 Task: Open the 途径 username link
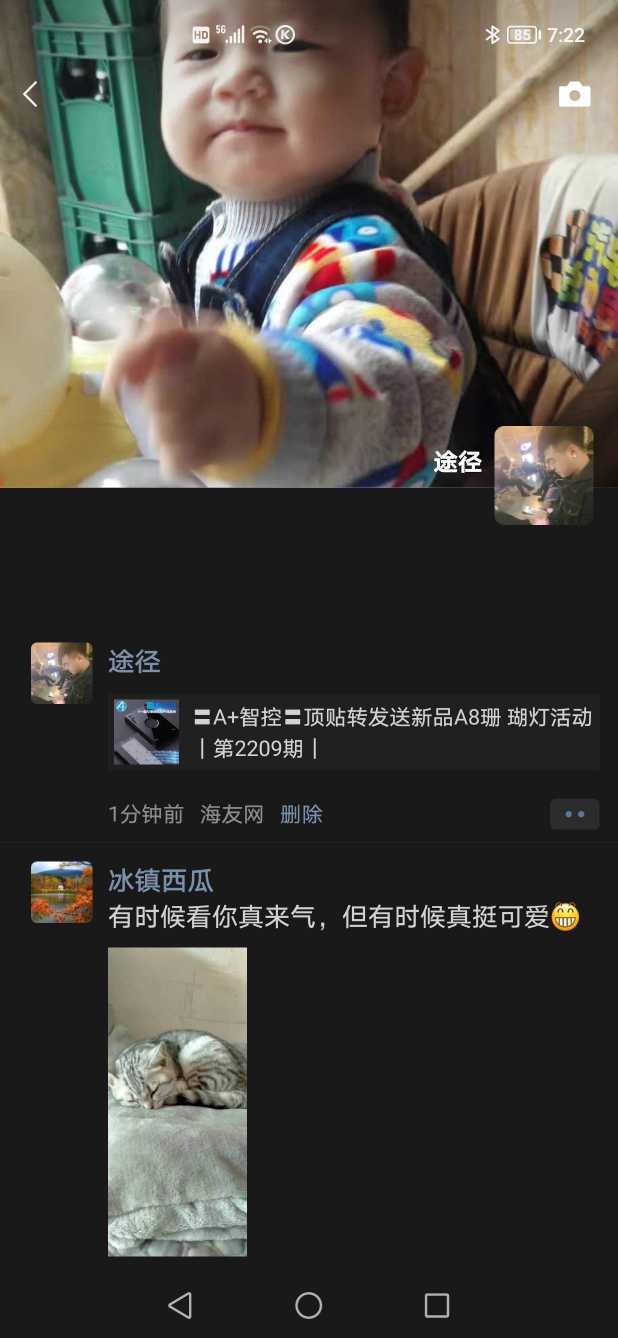point(134,661)
